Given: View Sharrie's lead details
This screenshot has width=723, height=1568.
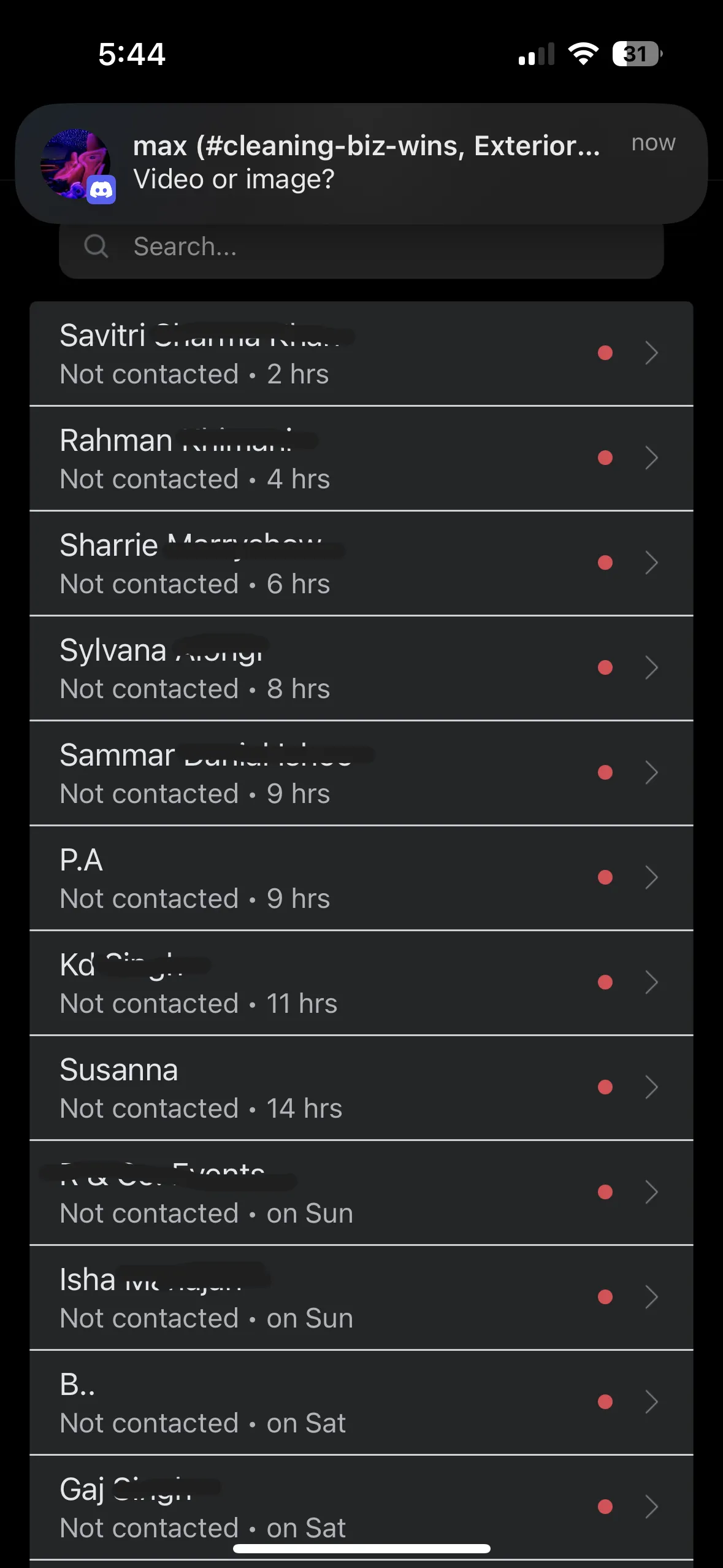Looking at the screenshot, I should 361,564.
